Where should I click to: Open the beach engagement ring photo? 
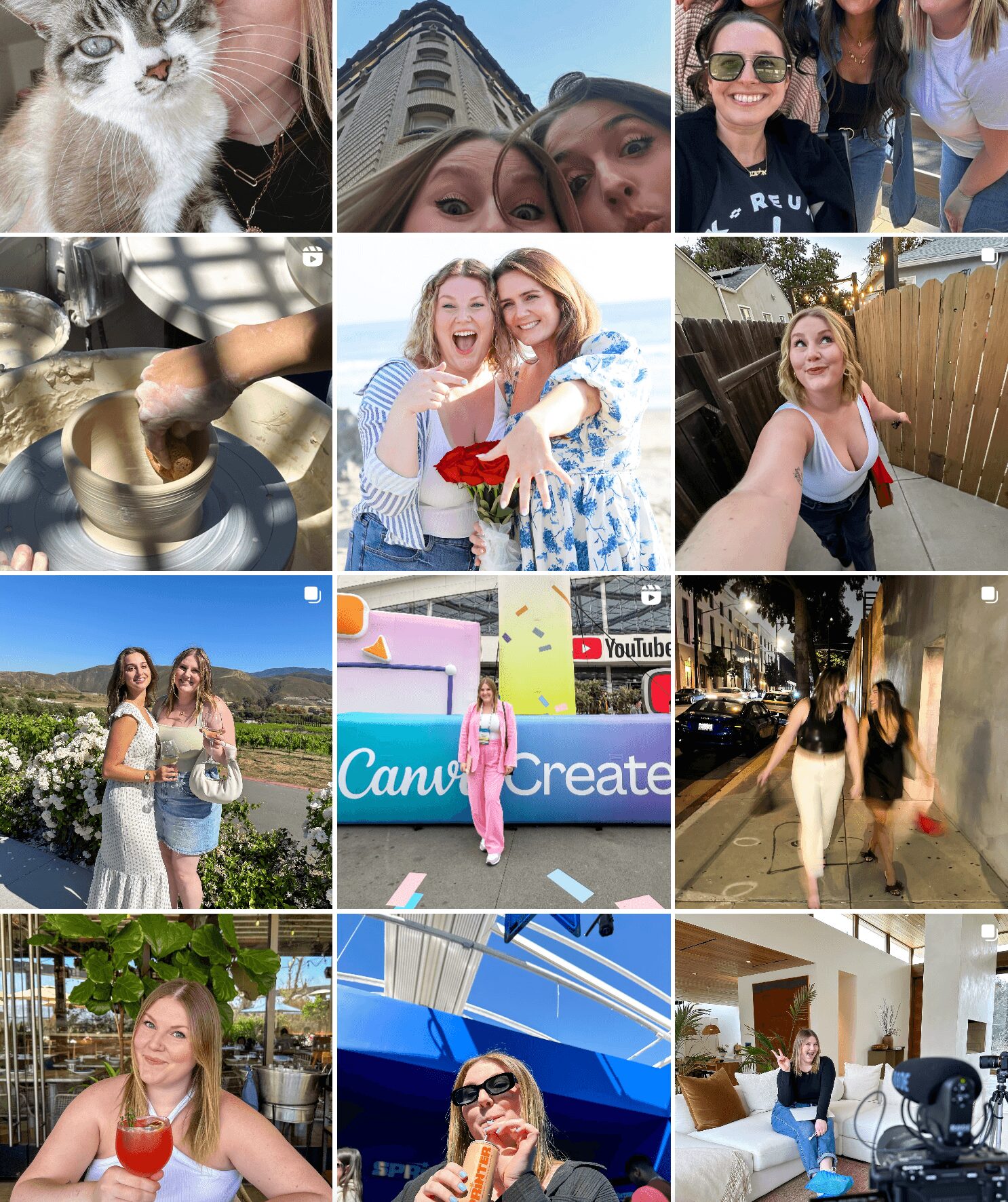503,404
